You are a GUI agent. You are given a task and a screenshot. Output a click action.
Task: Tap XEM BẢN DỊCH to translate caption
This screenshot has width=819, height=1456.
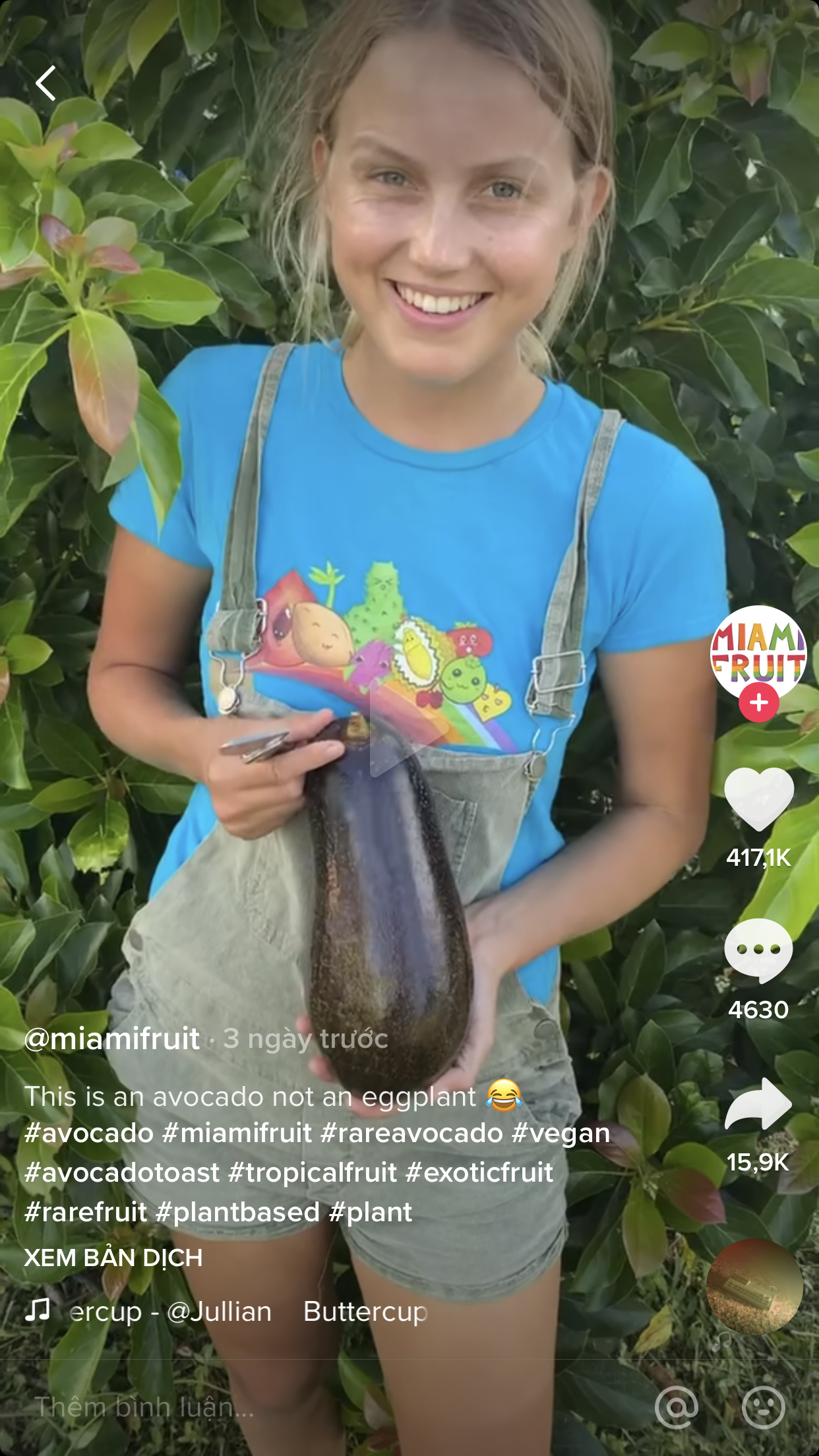[x=113, y=1258]
